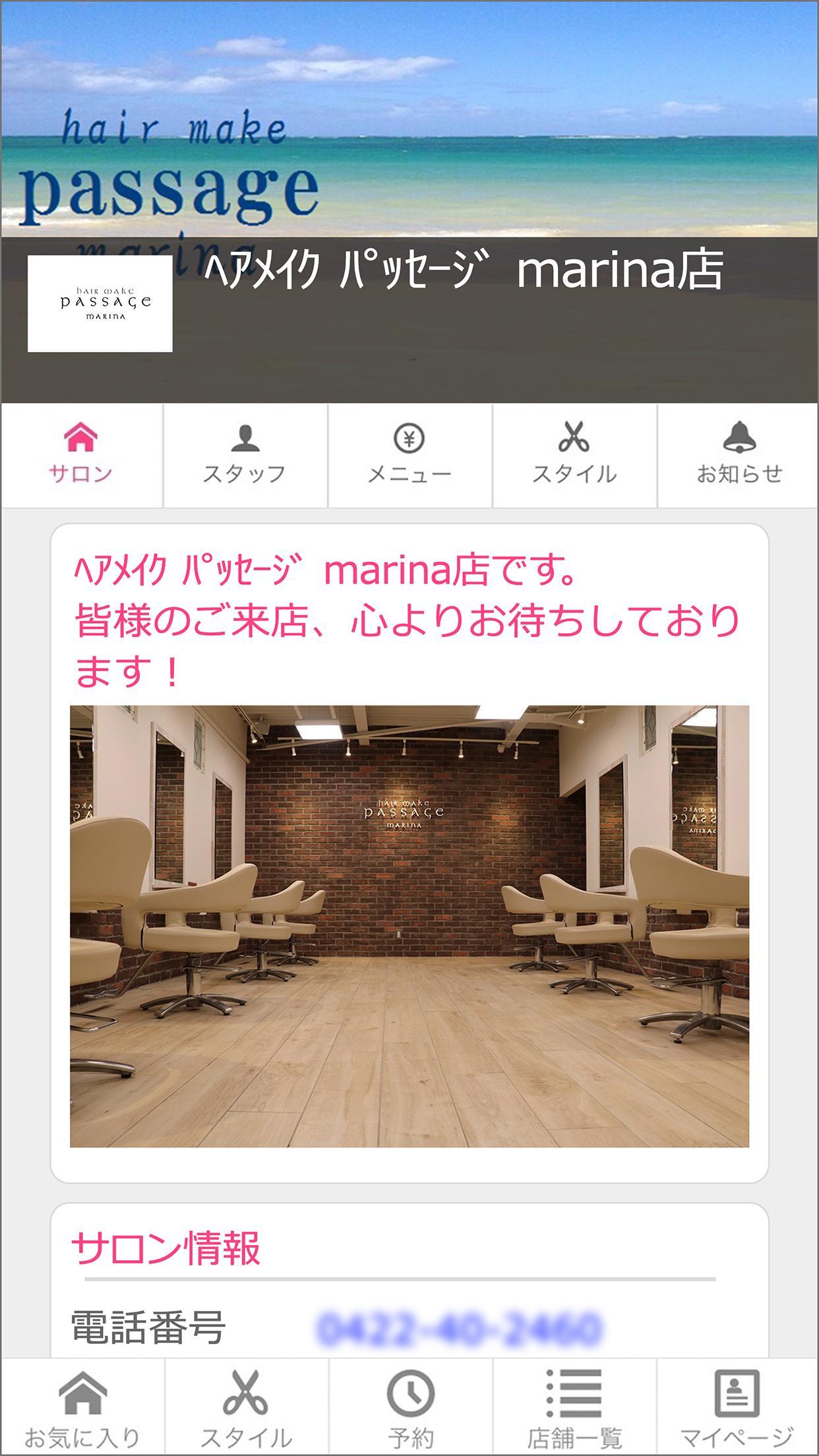
Task: Open the お知らせ notifications tab
Action: (739, 455)
